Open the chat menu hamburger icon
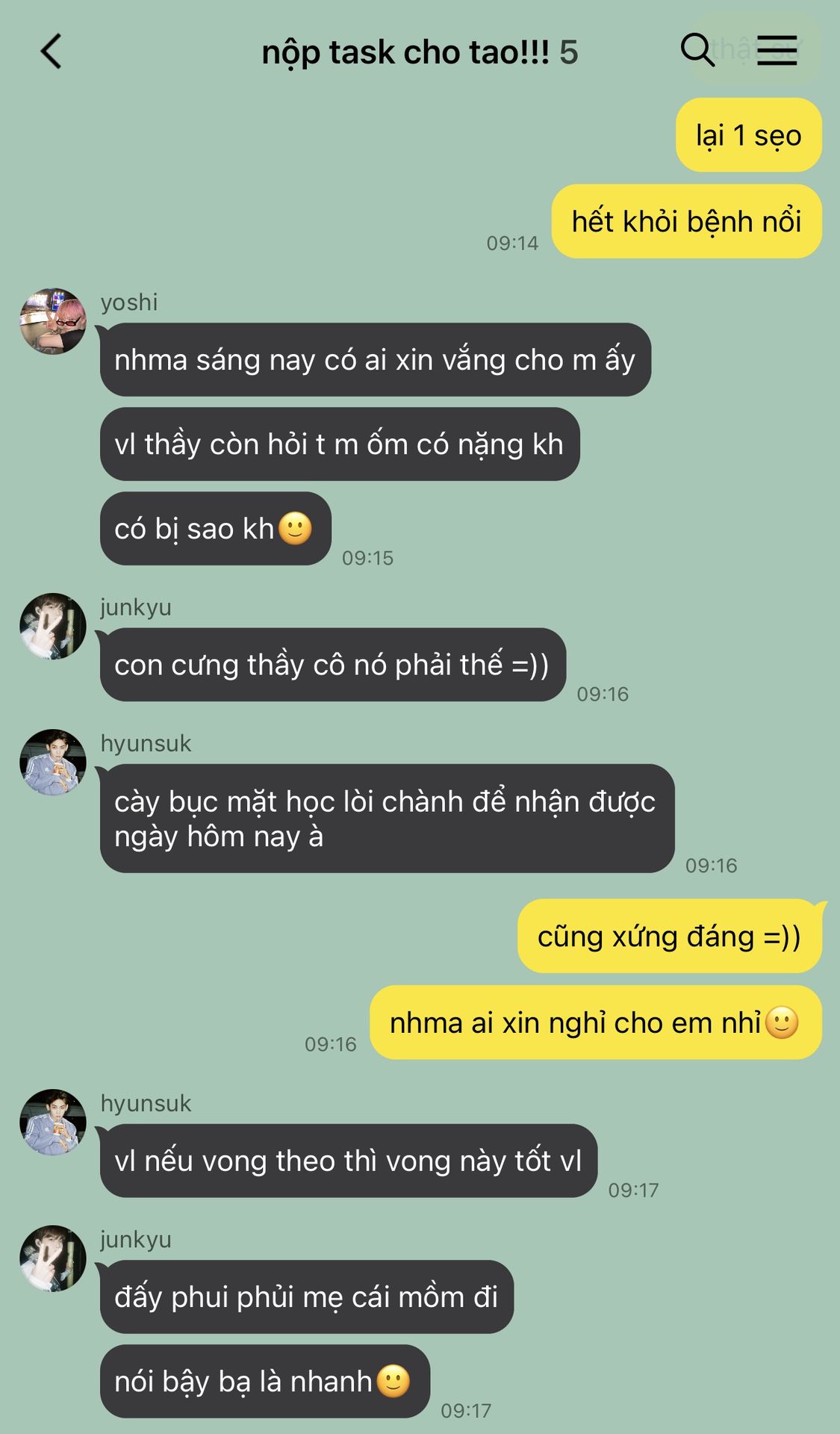Screen dimensions: 840x1434 [x=777, y=51]
